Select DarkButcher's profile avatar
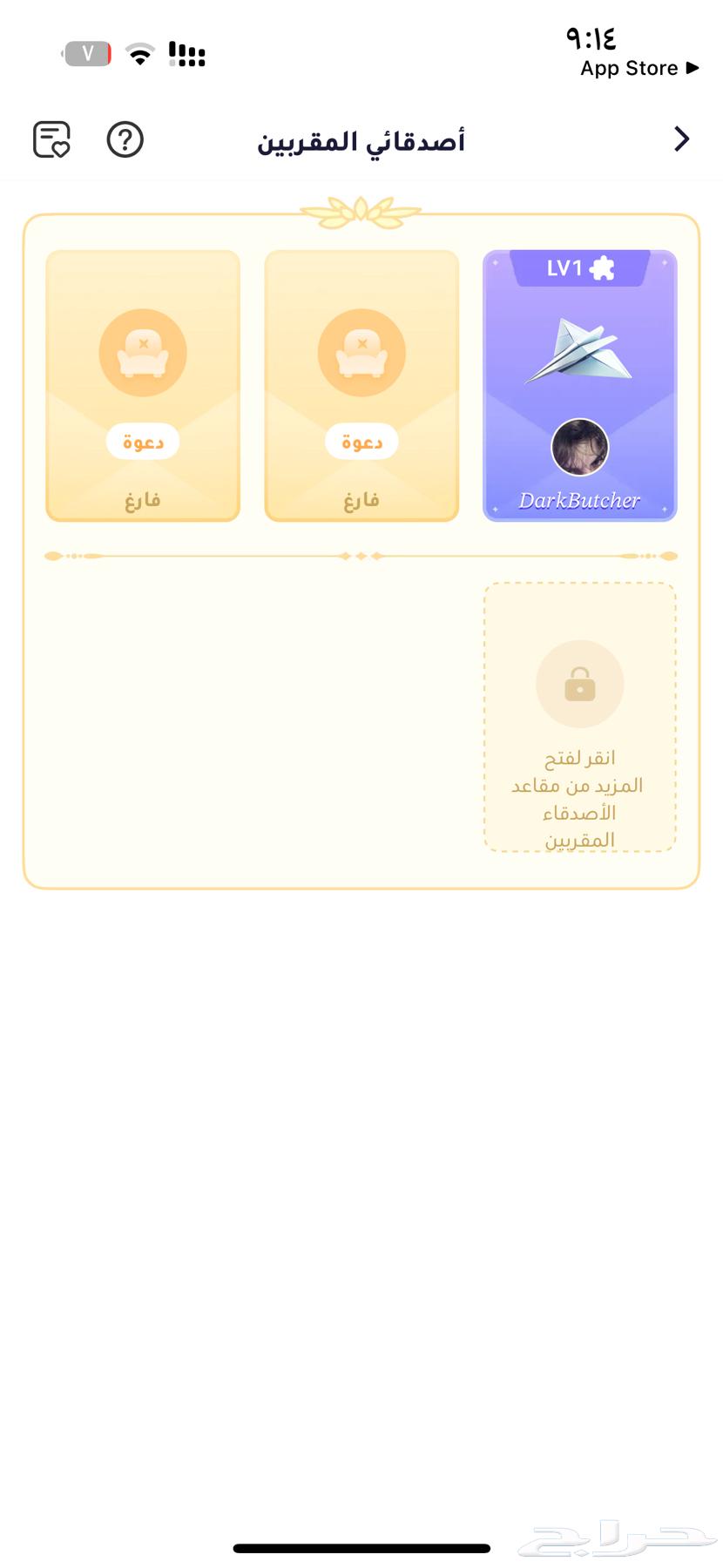This screenshot has width=723, height=1568. 578,448
